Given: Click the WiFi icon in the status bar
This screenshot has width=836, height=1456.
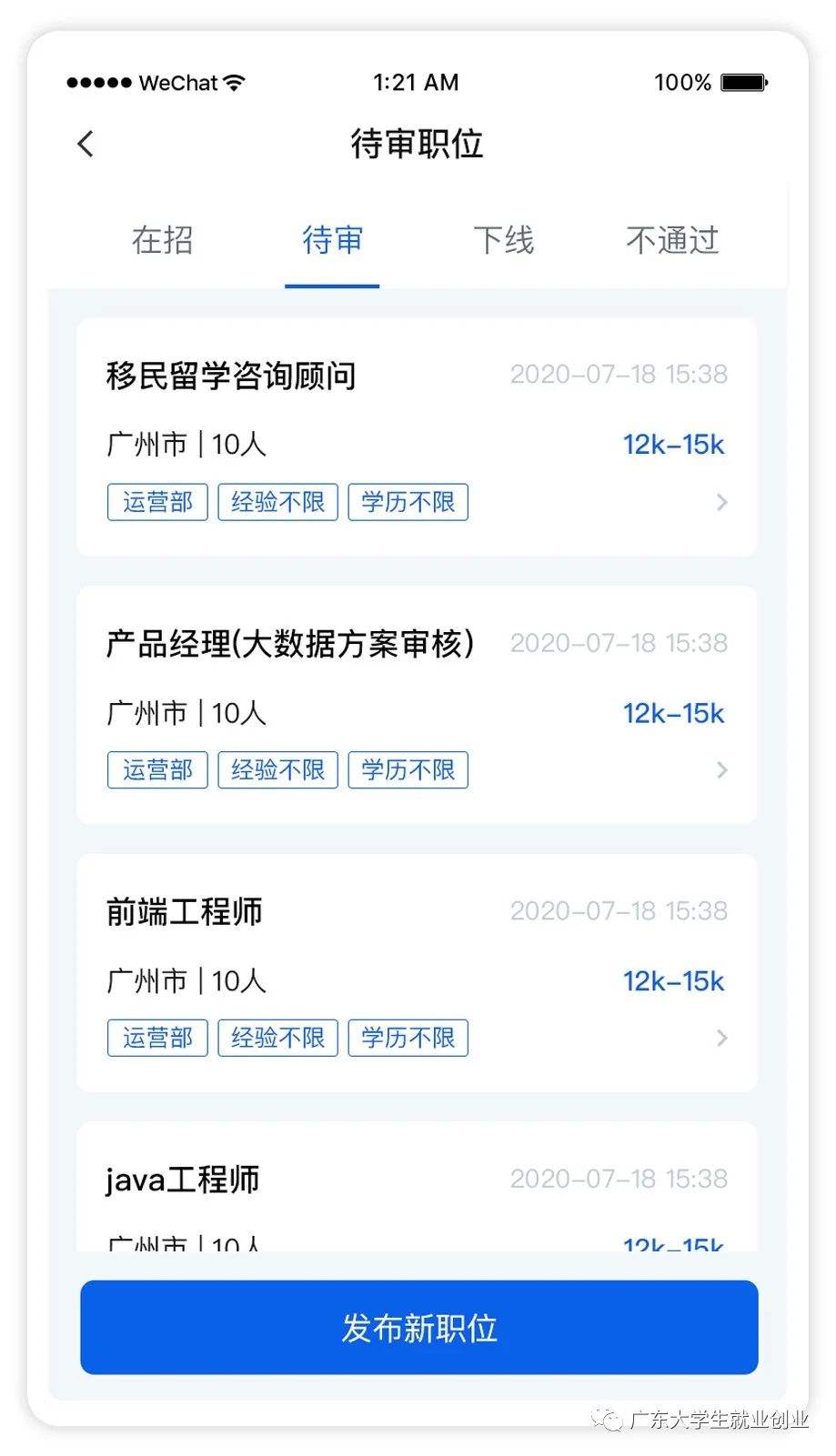Looking at the screenshot, I should click(x=235, y=81).
